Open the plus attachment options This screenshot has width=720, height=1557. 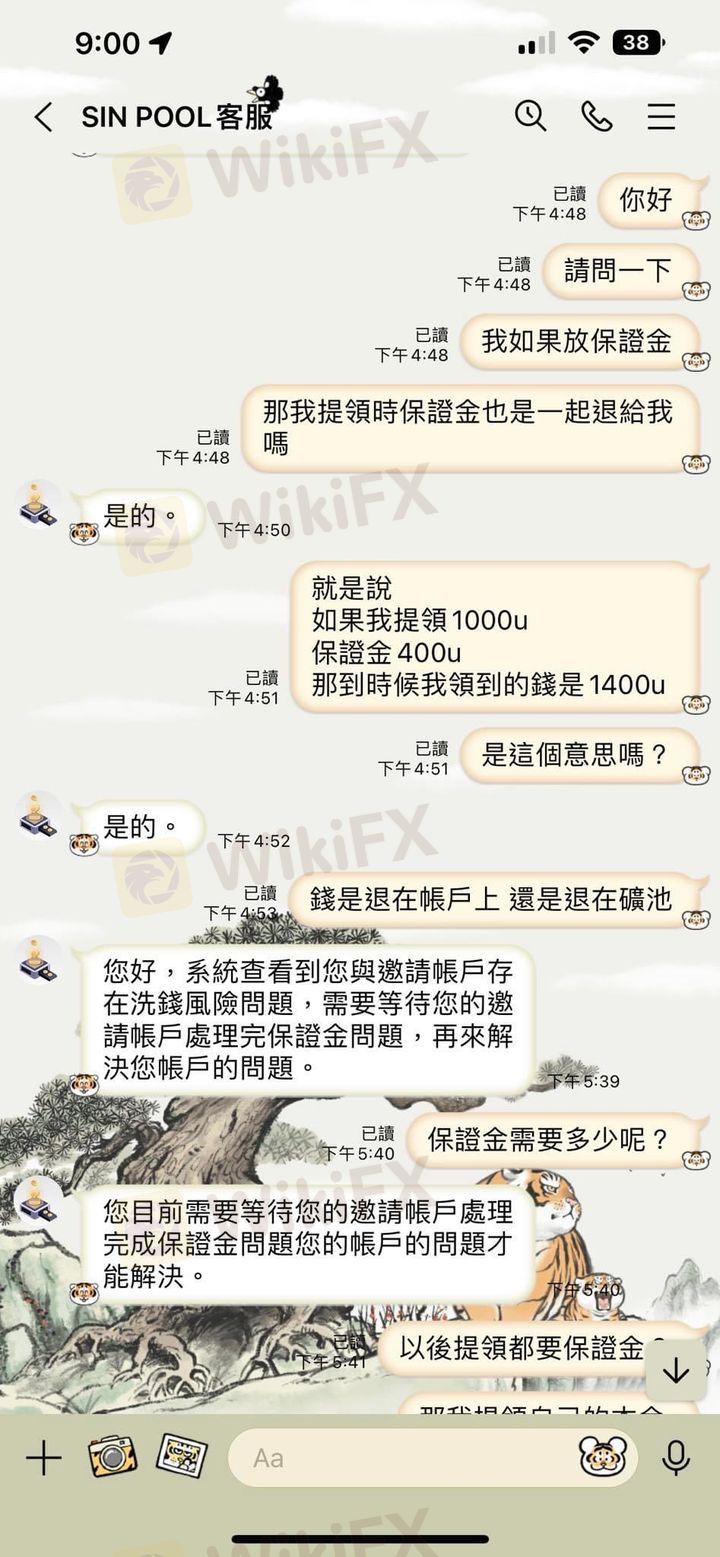tap(43, 1458)
